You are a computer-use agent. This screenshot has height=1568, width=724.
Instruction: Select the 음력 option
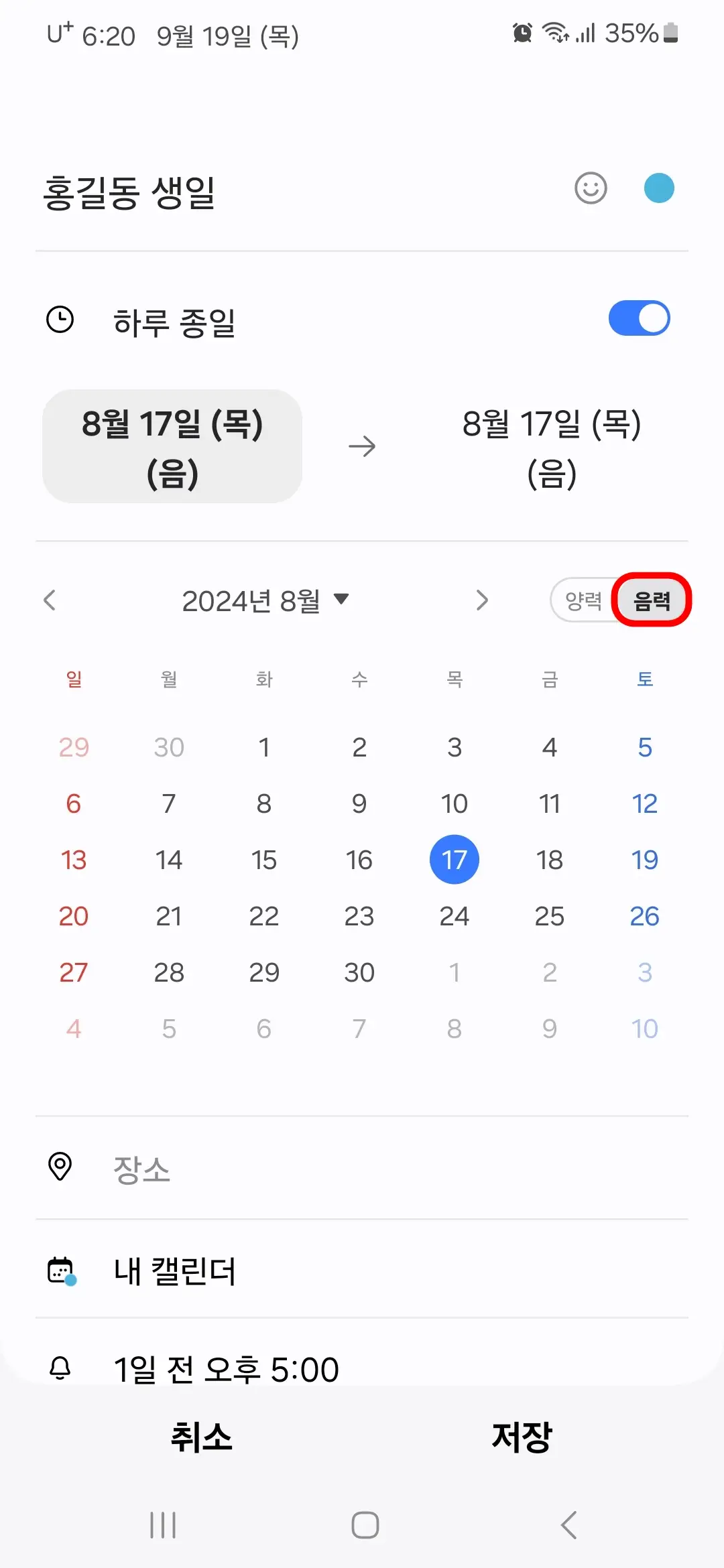pos(650,600)
